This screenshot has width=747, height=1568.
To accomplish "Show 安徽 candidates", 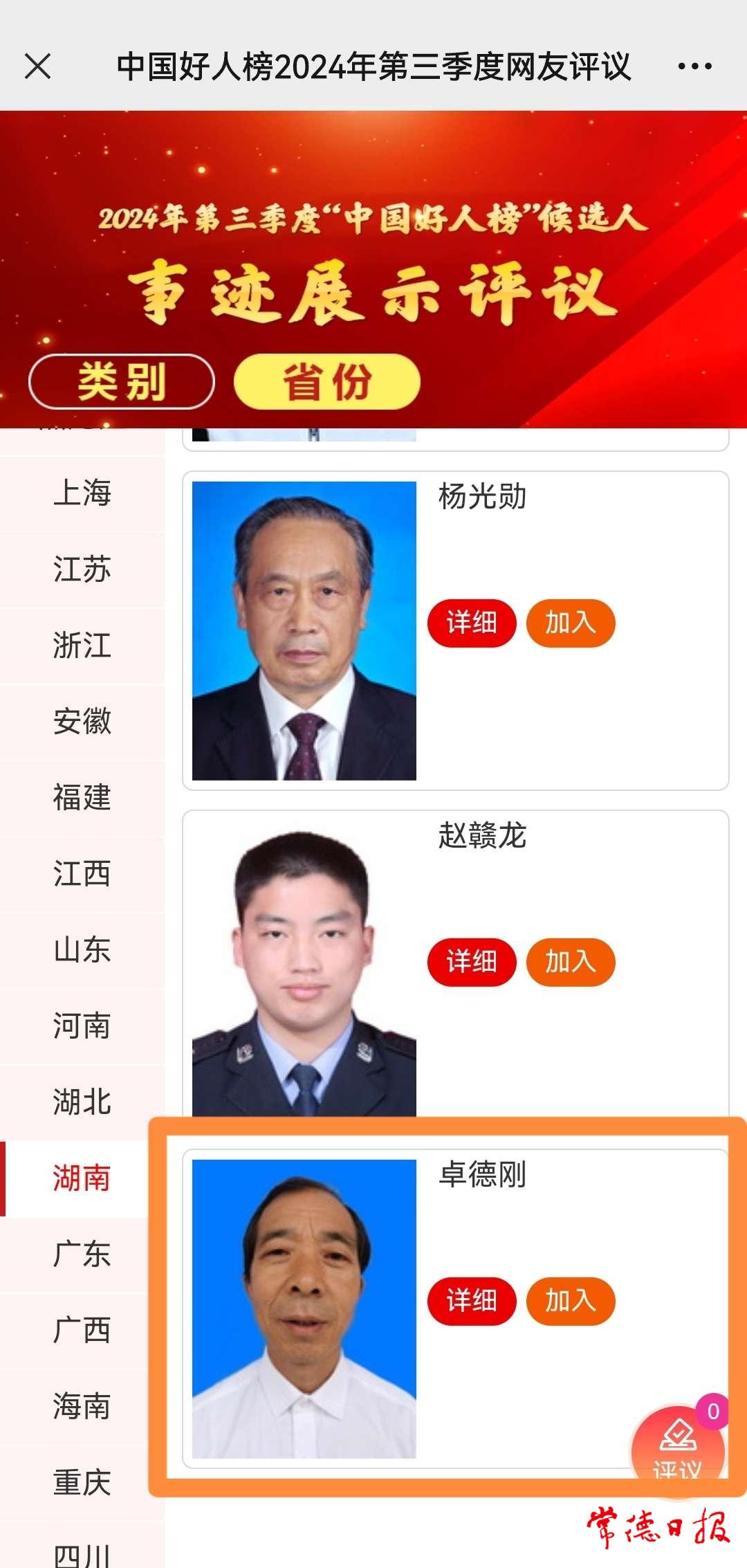I will (x=82, y=722).
